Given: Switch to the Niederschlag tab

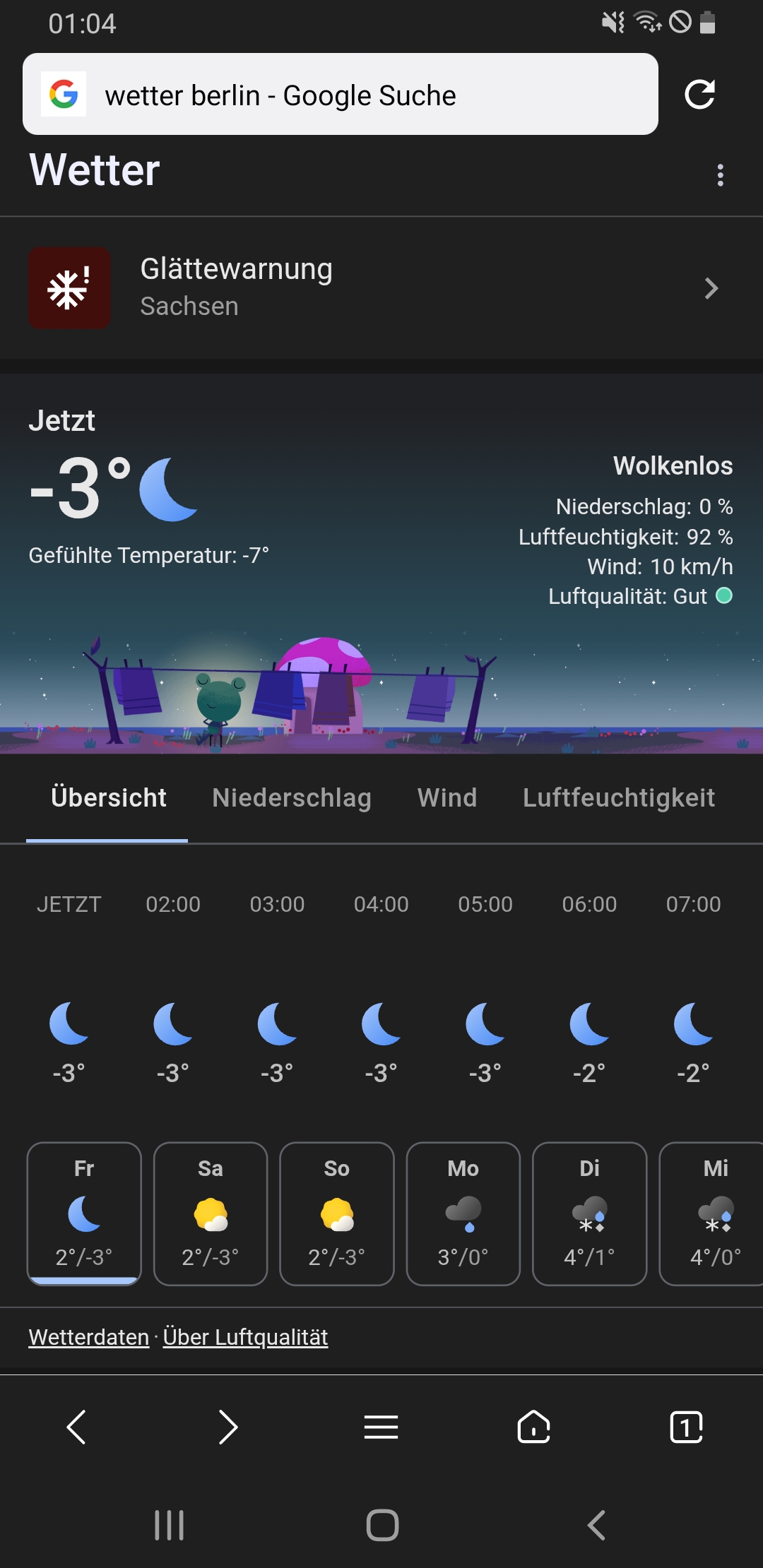Looking at the screenshot, I should [292, 798].
